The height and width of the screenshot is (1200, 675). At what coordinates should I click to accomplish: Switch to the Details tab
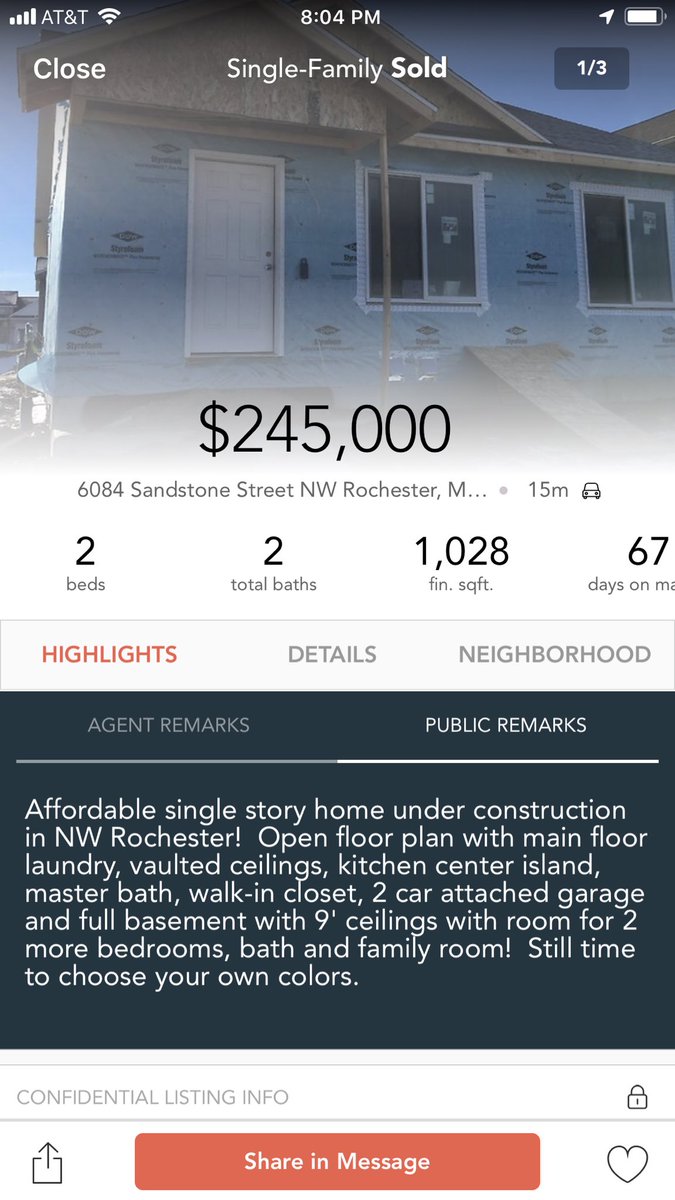pyautogui.click(x=332, y=655)
